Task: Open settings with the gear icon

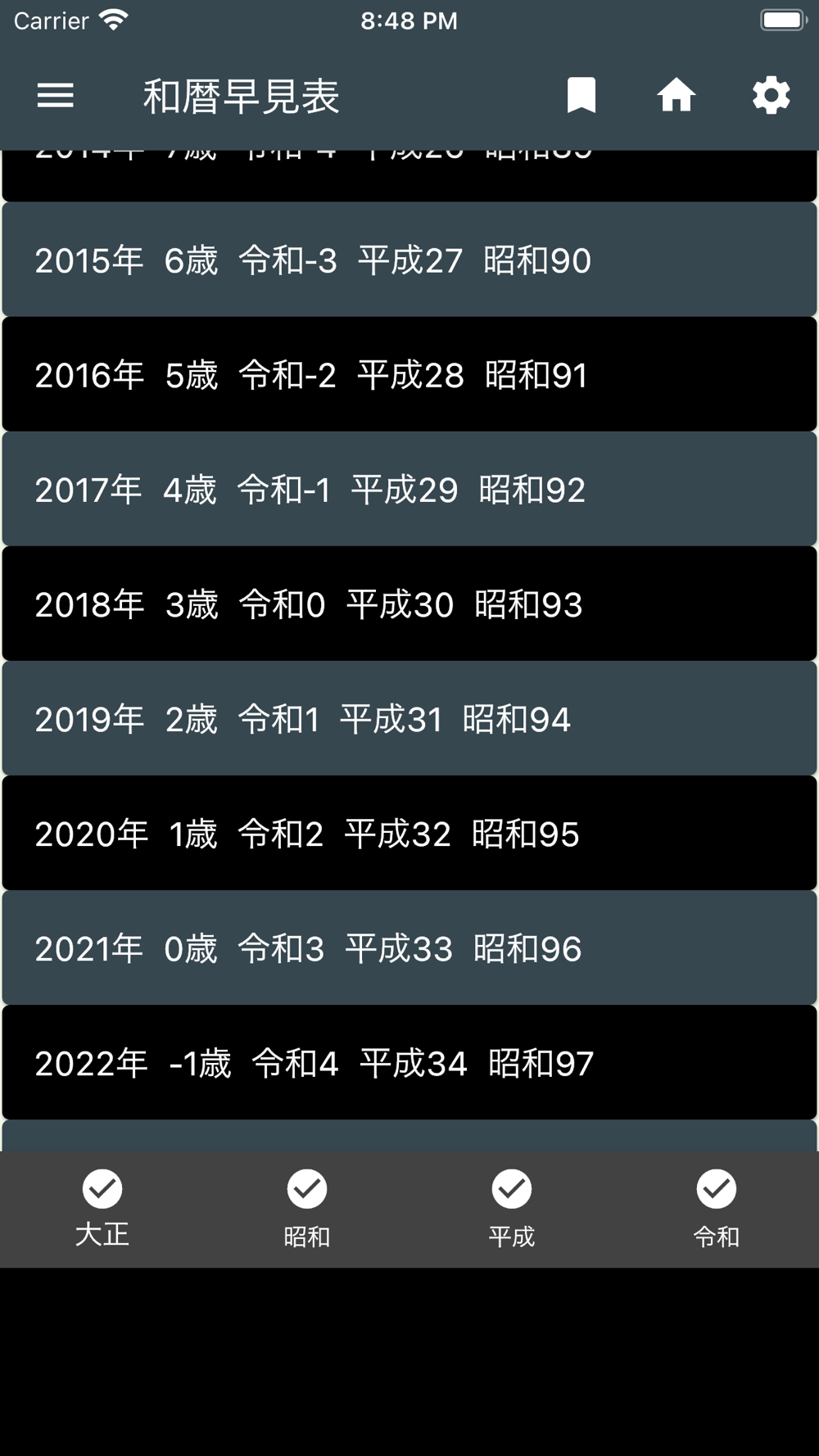Action: [x=771, y=96]
